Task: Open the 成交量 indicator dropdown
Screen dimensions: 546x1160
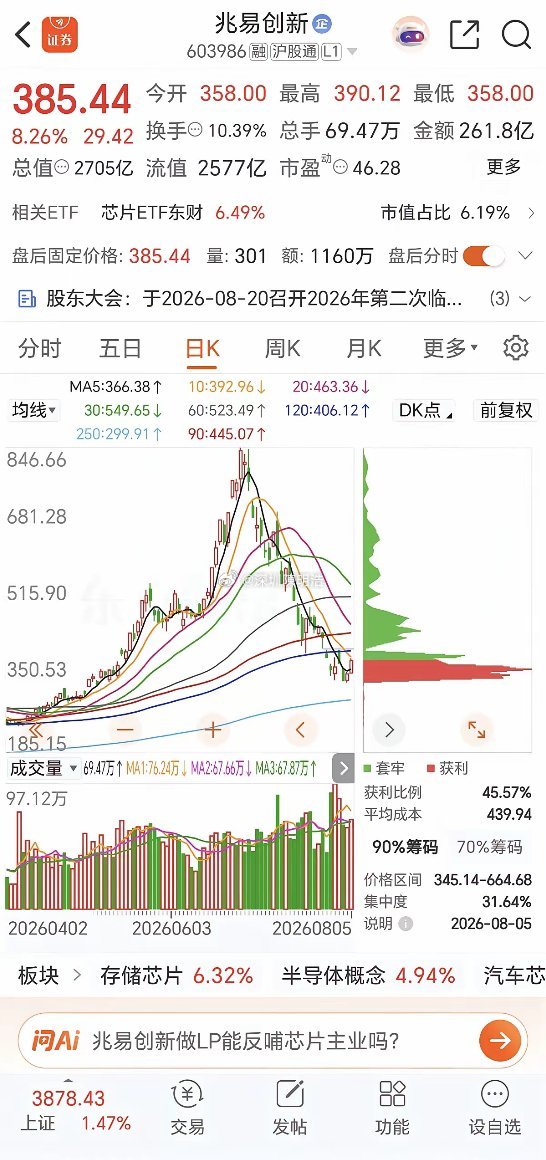Action: [x=43, y=768]
